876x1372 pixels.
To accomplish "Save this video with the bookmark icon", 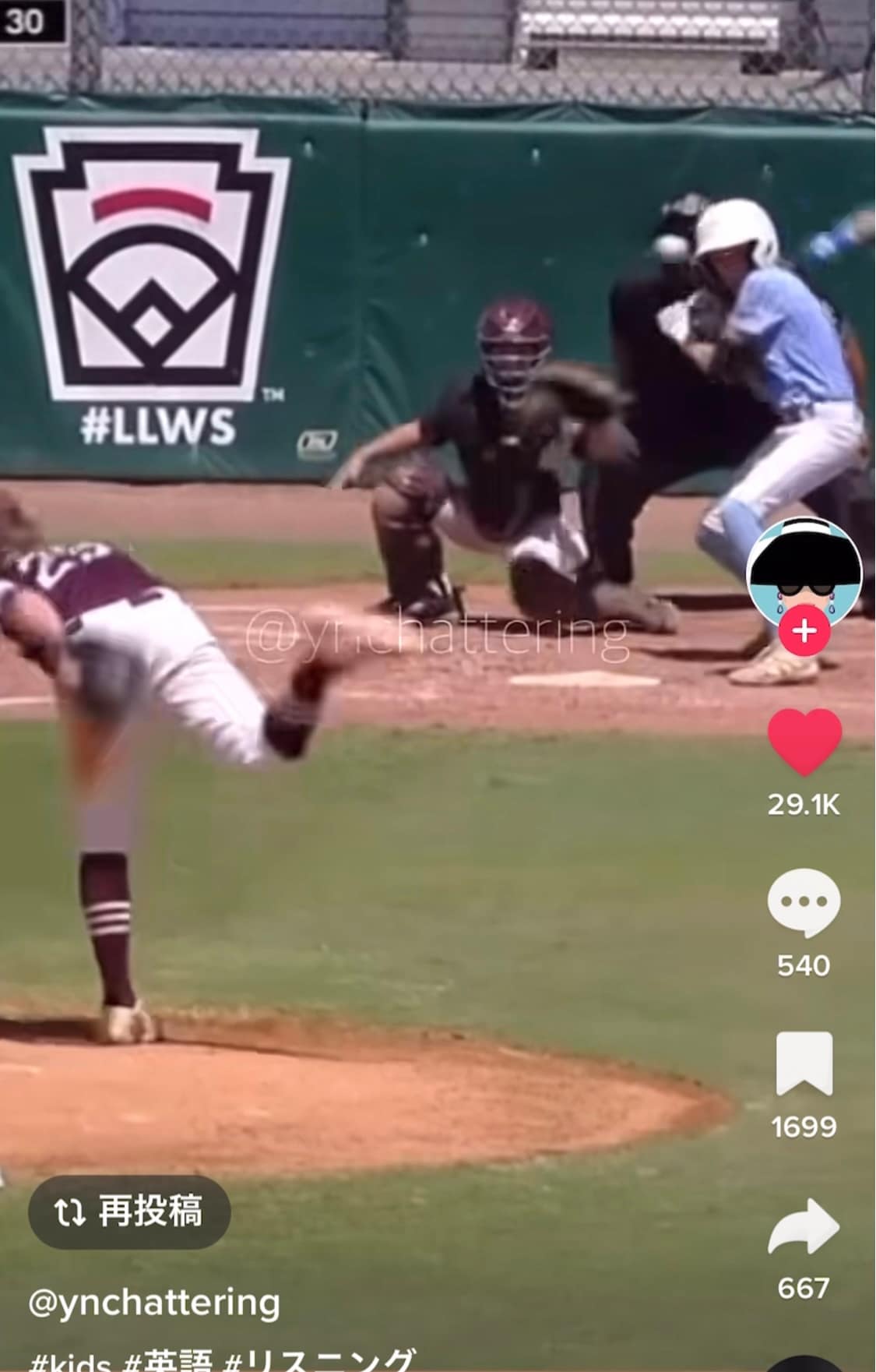I will tap(804, 1063).
